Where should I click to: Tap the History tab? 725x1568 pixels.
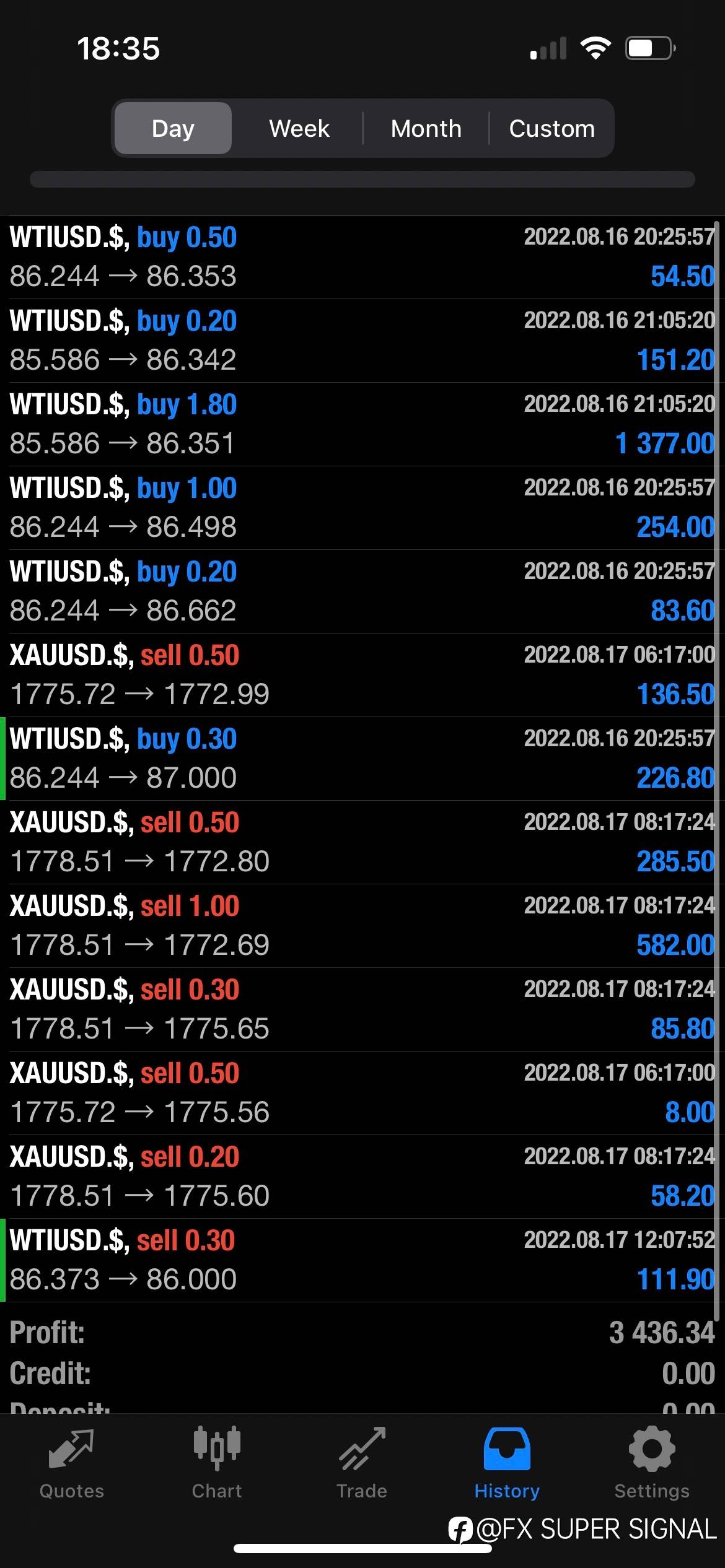coord(507,1464)
